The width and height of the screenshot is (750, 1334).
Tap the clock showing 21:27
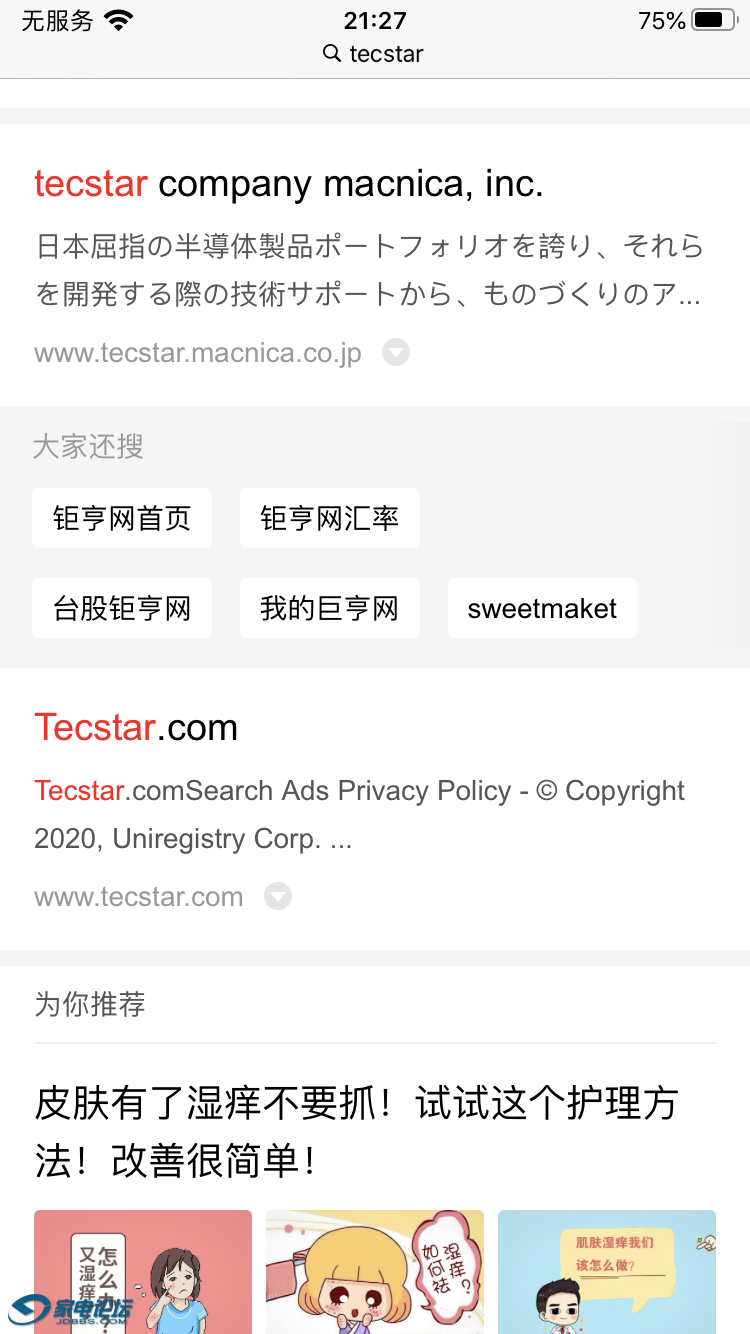coord(374,20)
